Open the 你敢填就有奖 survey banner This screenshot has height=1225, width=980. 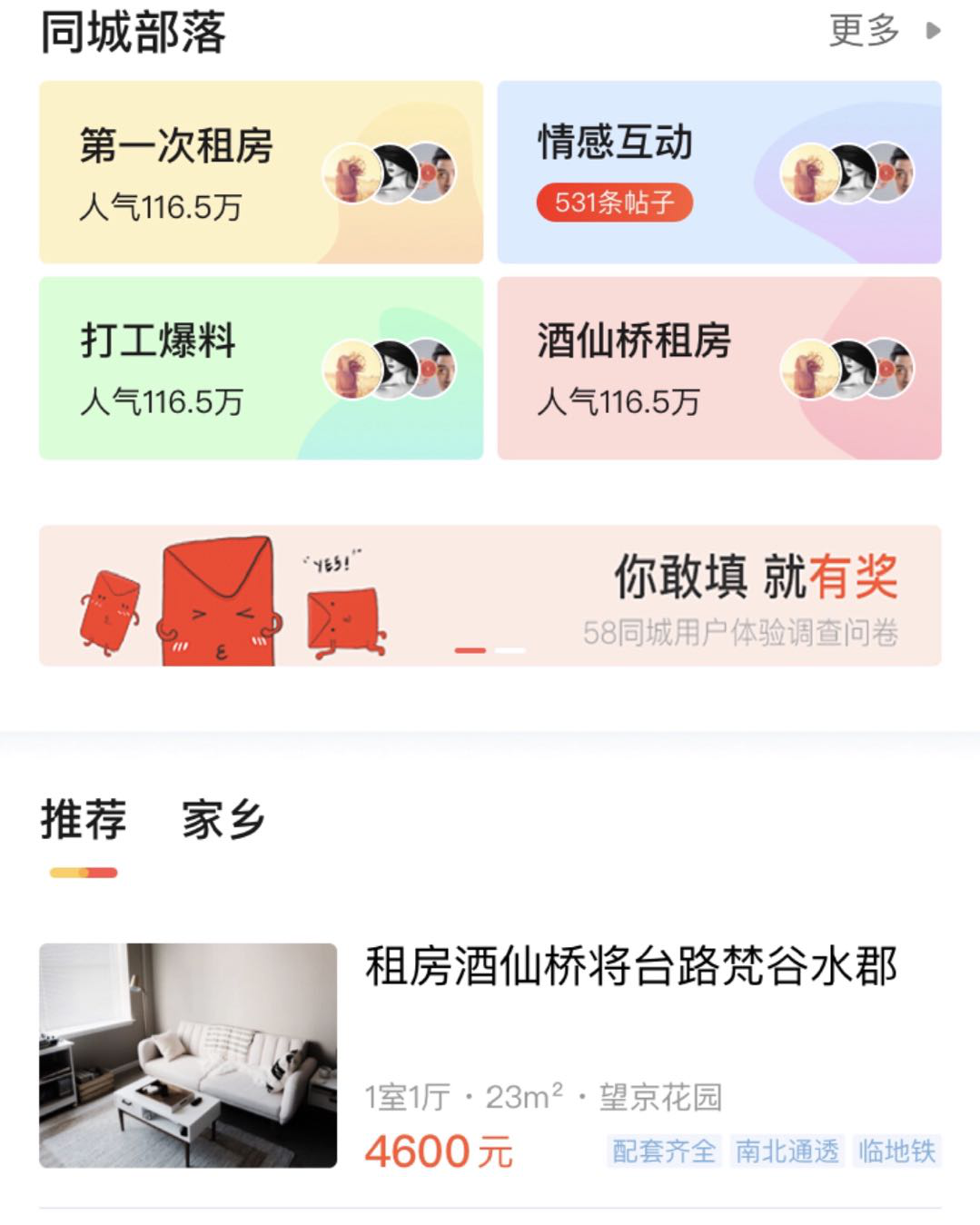point(490,596)
